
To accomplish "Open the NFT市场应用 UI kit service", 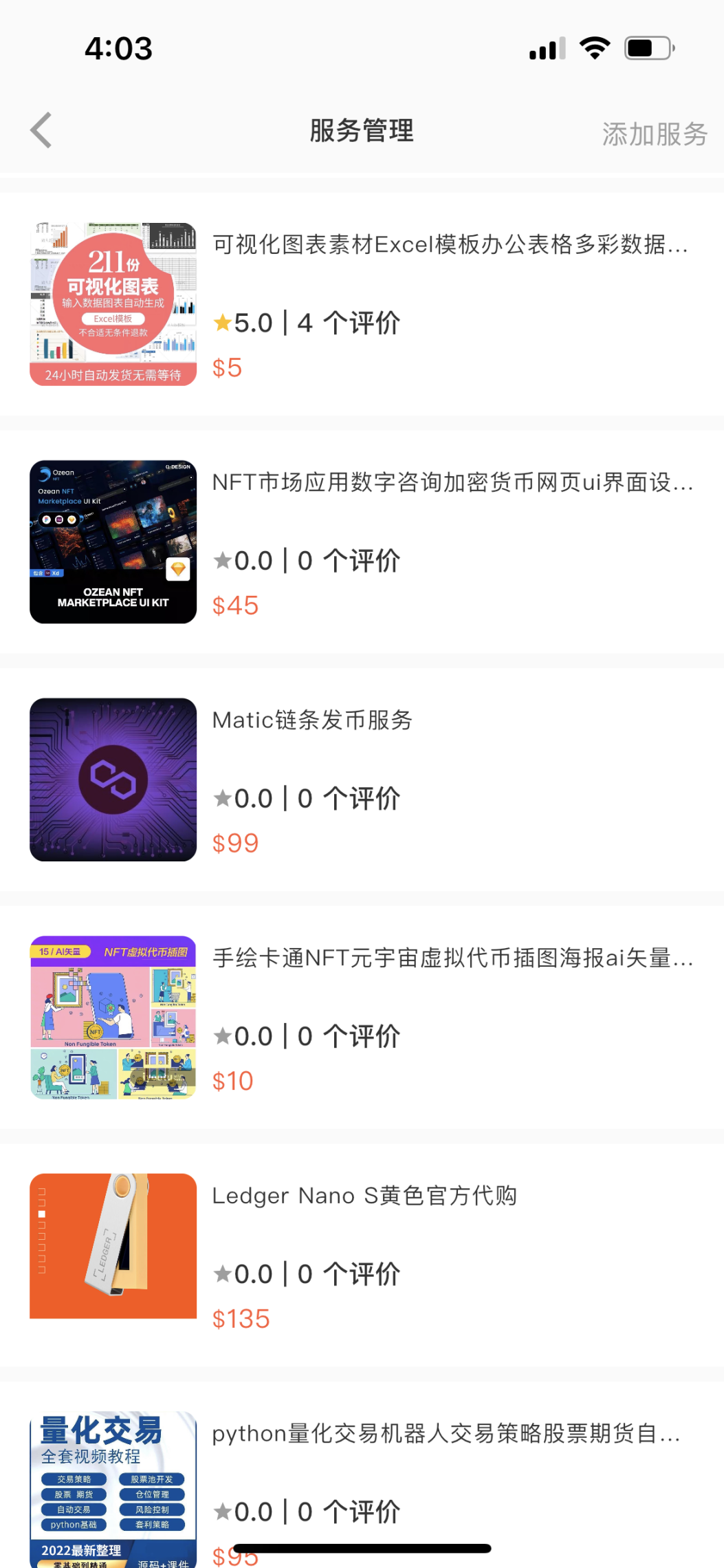I will (x=452, y=482).
